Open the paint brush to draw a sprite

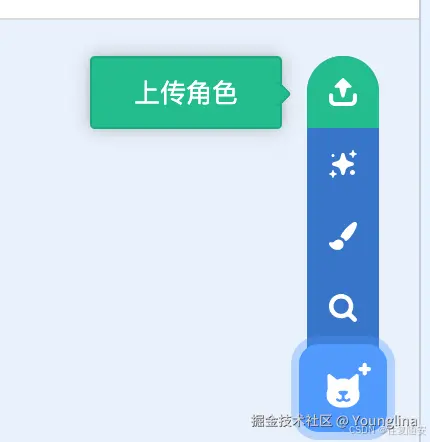[343, 236]
